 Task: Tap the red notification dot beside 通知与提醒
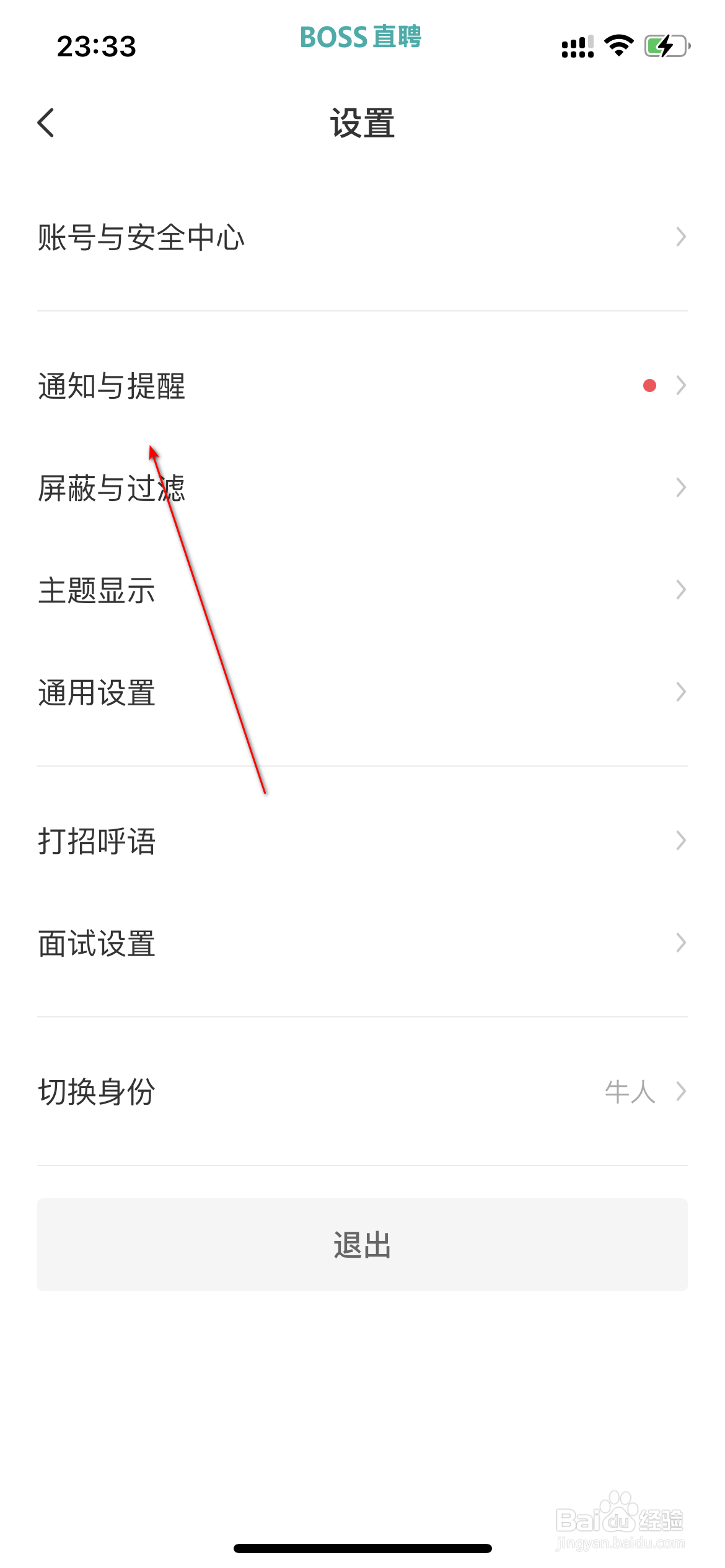pyautogui.click(x=648, y=386)
